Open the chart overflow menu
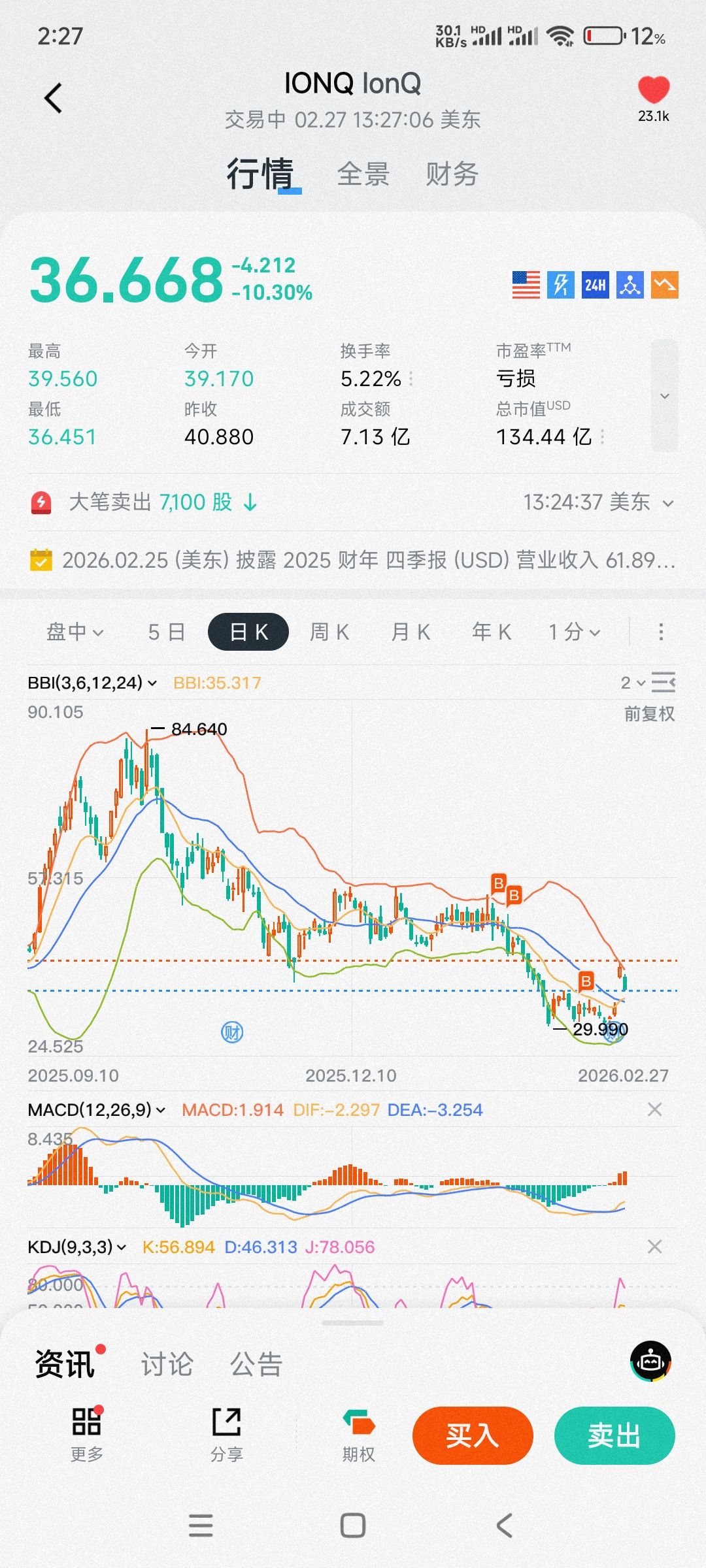This screenshot has width=706, height=1568. click(661, 632)
